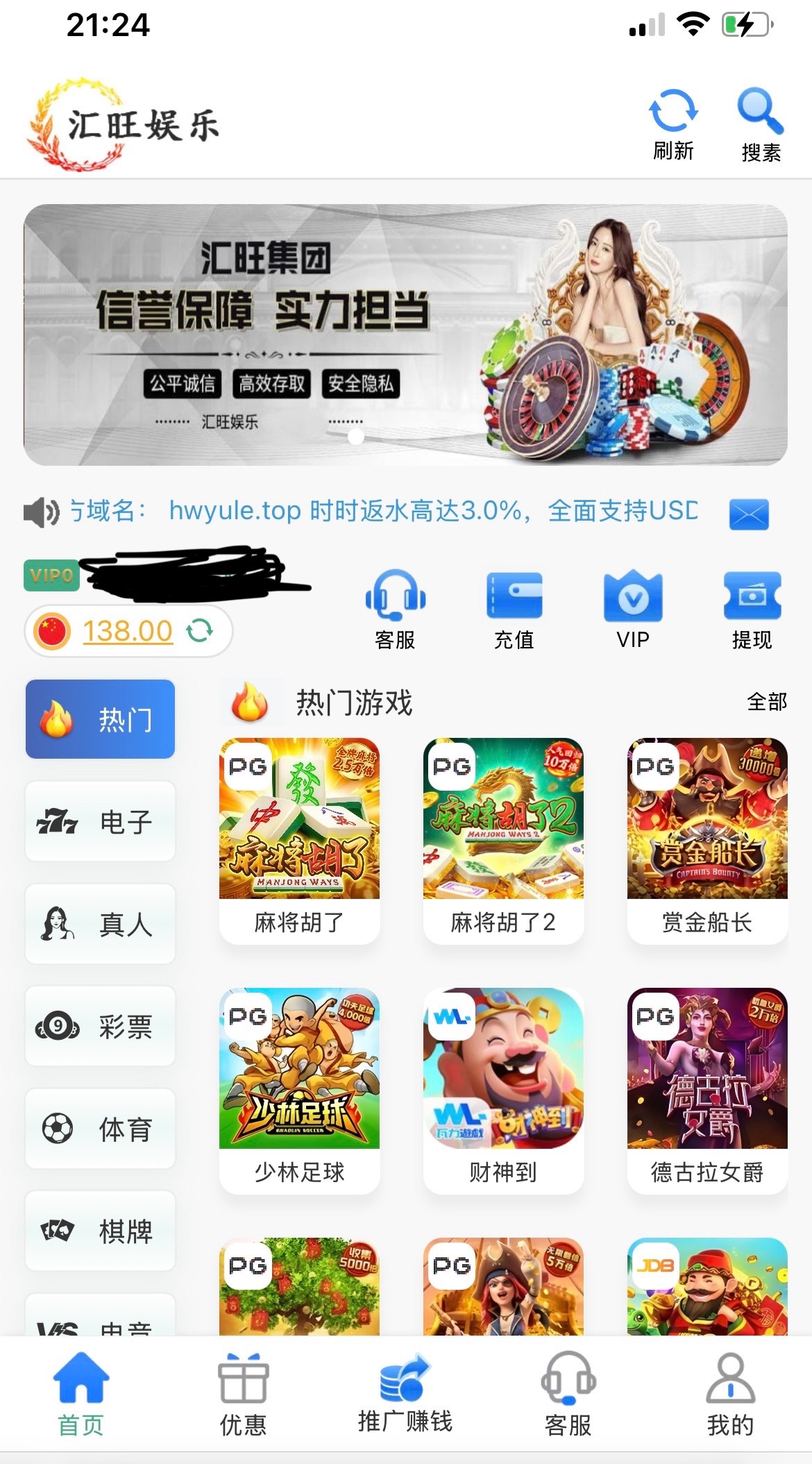View 全部 hot games

click(766, 702)
